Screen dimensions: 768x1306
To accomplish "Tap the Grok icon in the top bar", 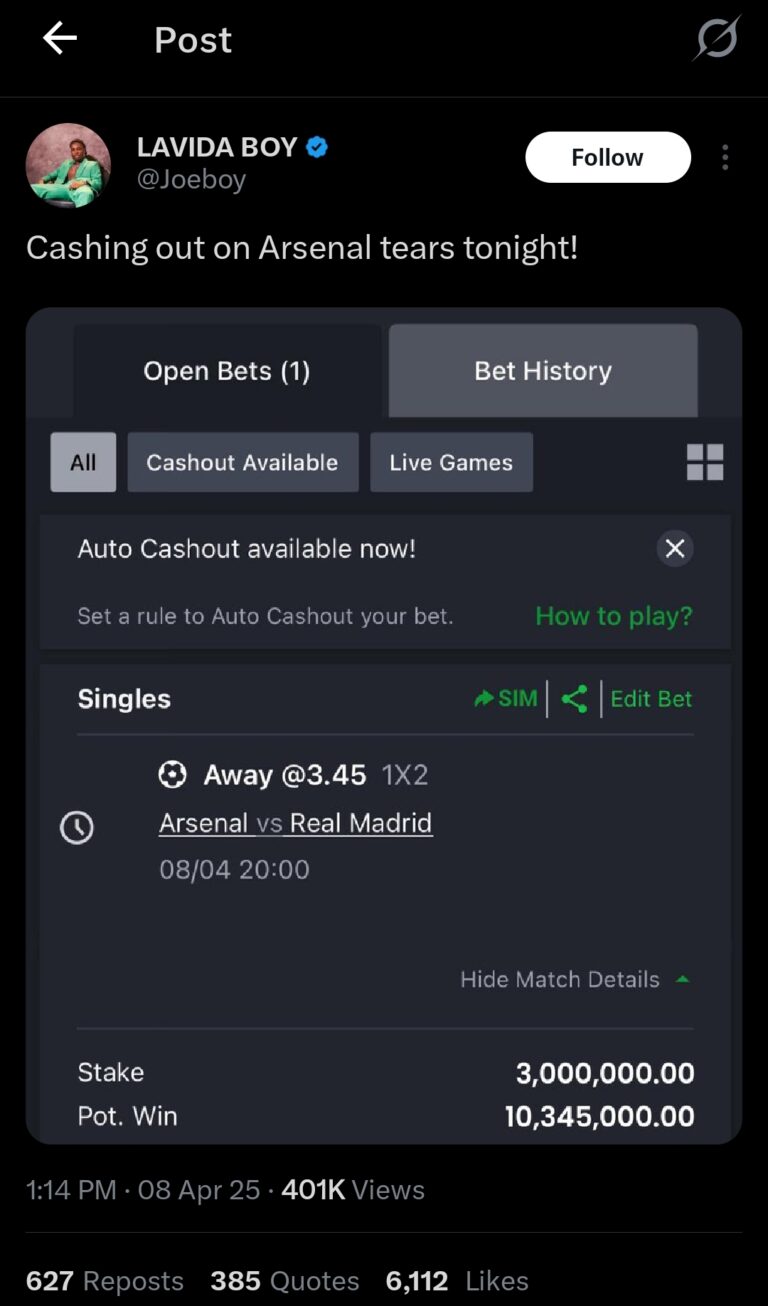I will pyautogui.click(x=717, y=39).
